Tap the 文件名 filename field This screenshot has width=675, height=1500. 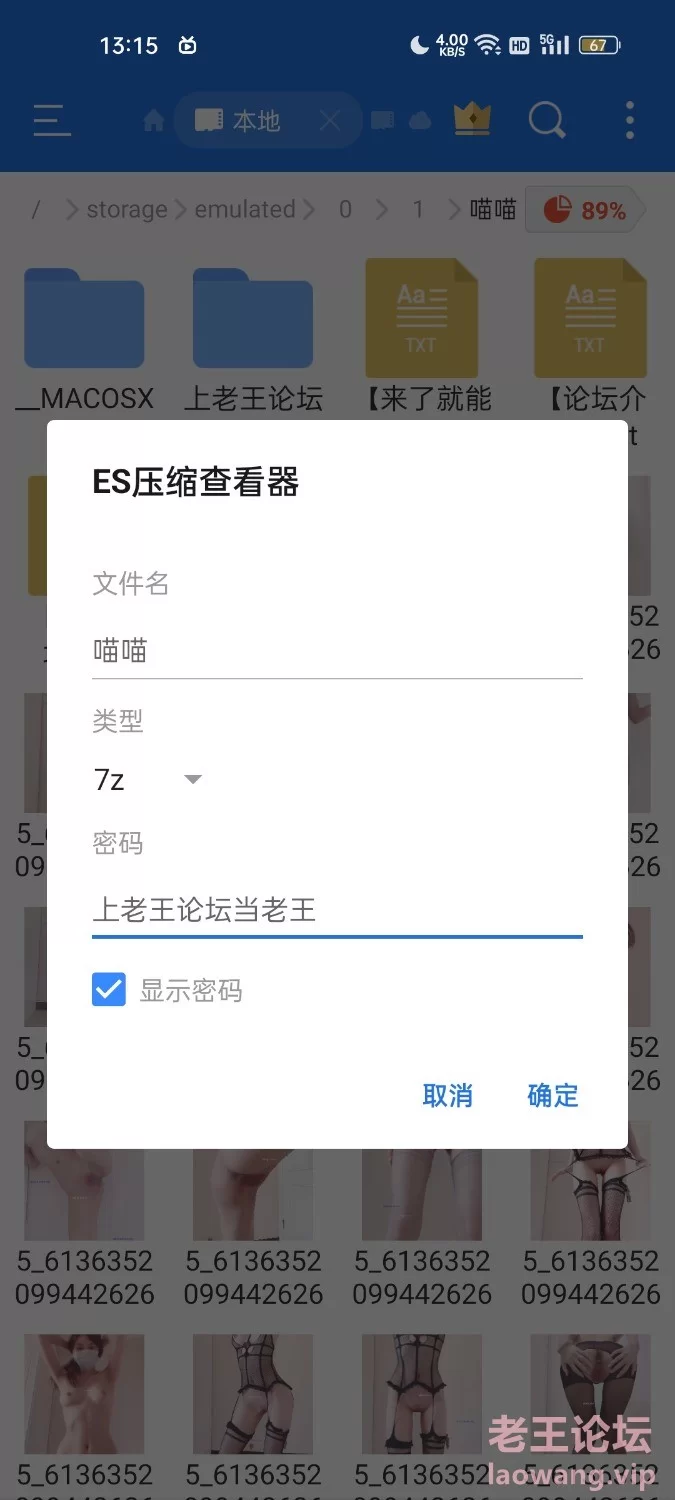pos(337,652)
